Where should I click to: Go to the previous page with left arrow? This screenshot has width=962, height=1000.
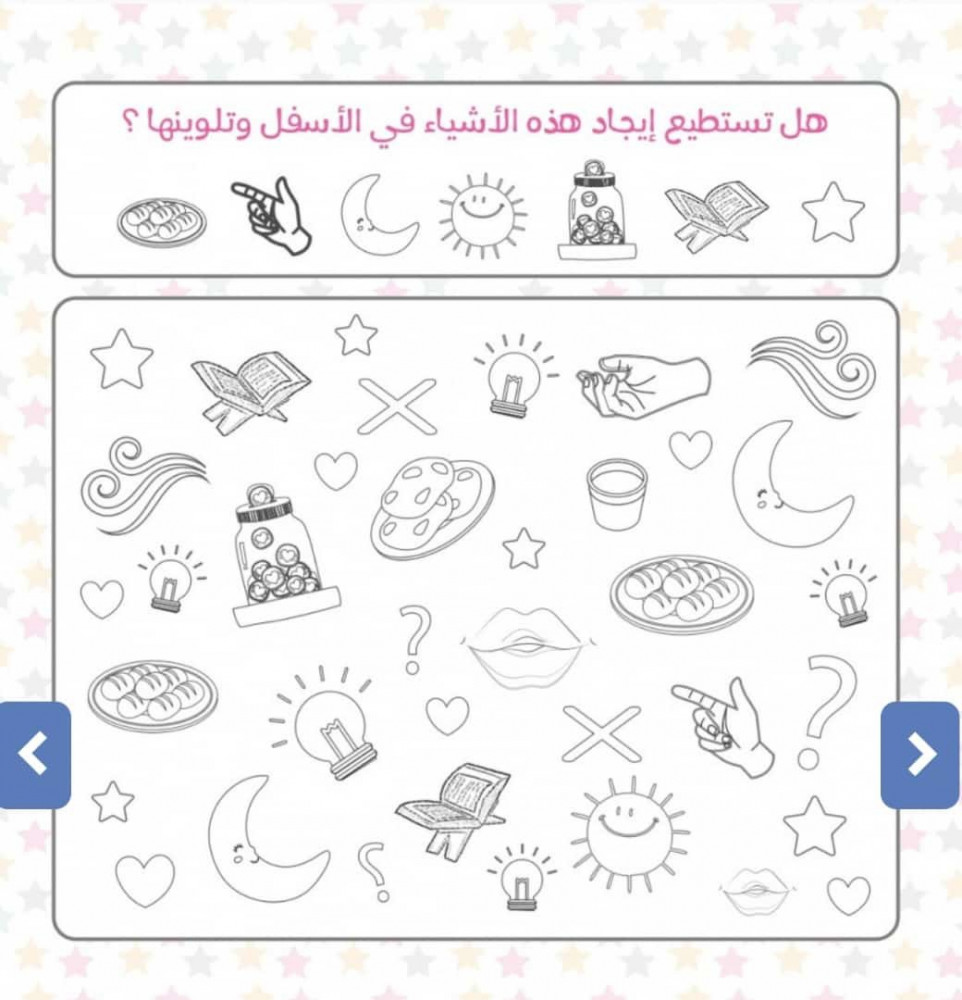(x=34, y=755)
